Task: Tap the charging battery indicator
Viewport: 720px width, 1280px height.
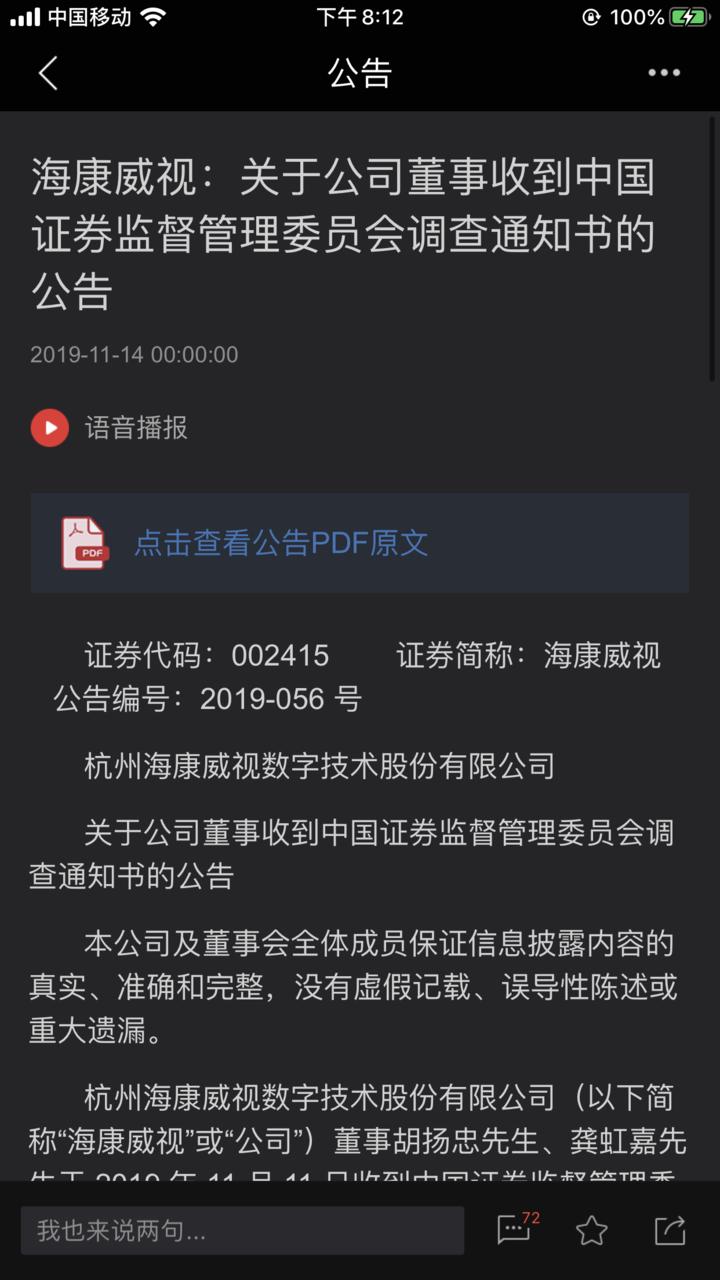Action: [691, 15]
